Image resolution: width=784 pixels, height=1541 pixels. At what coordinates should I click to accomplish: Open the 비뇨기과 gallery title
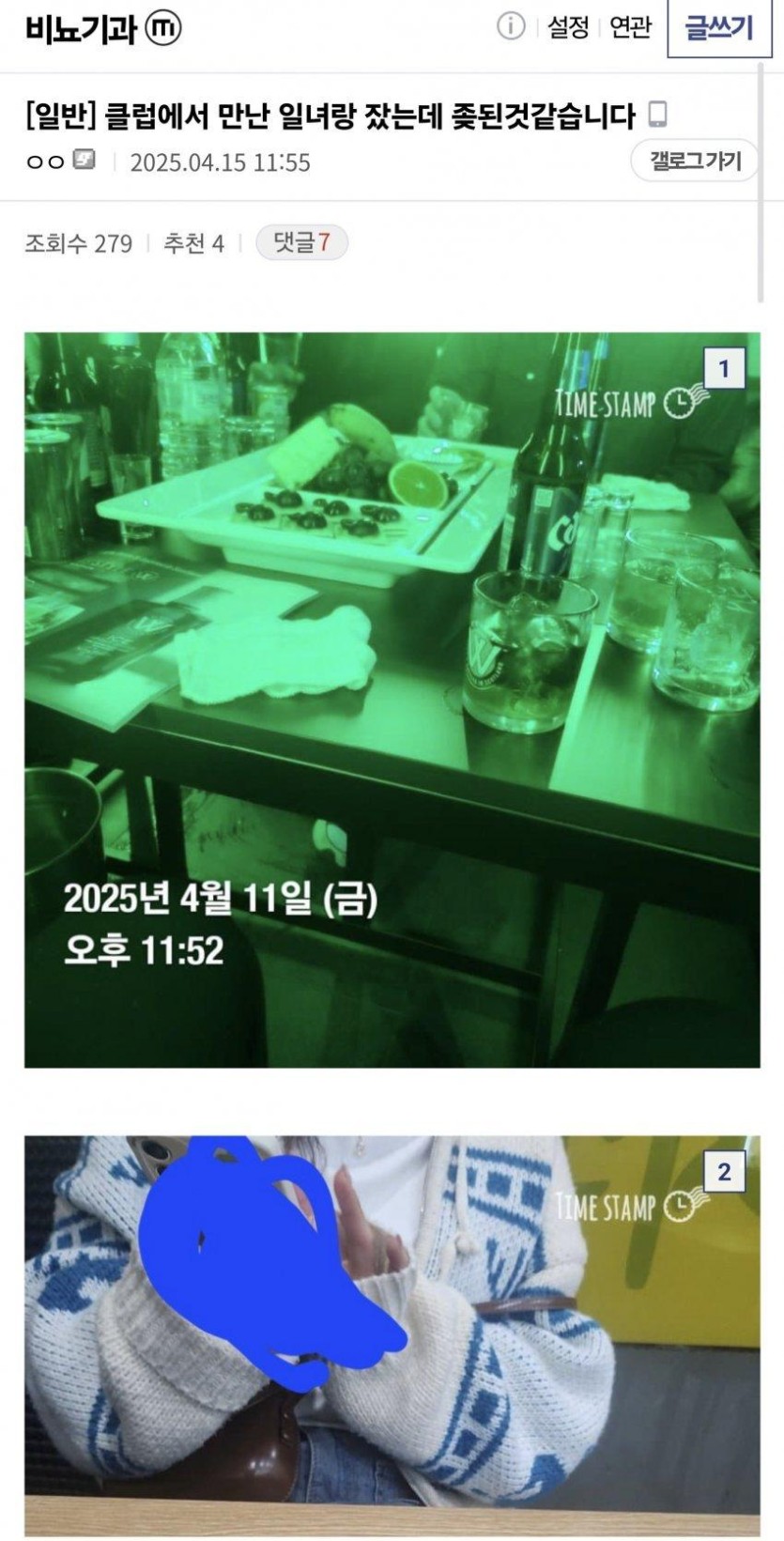(82, 28)
